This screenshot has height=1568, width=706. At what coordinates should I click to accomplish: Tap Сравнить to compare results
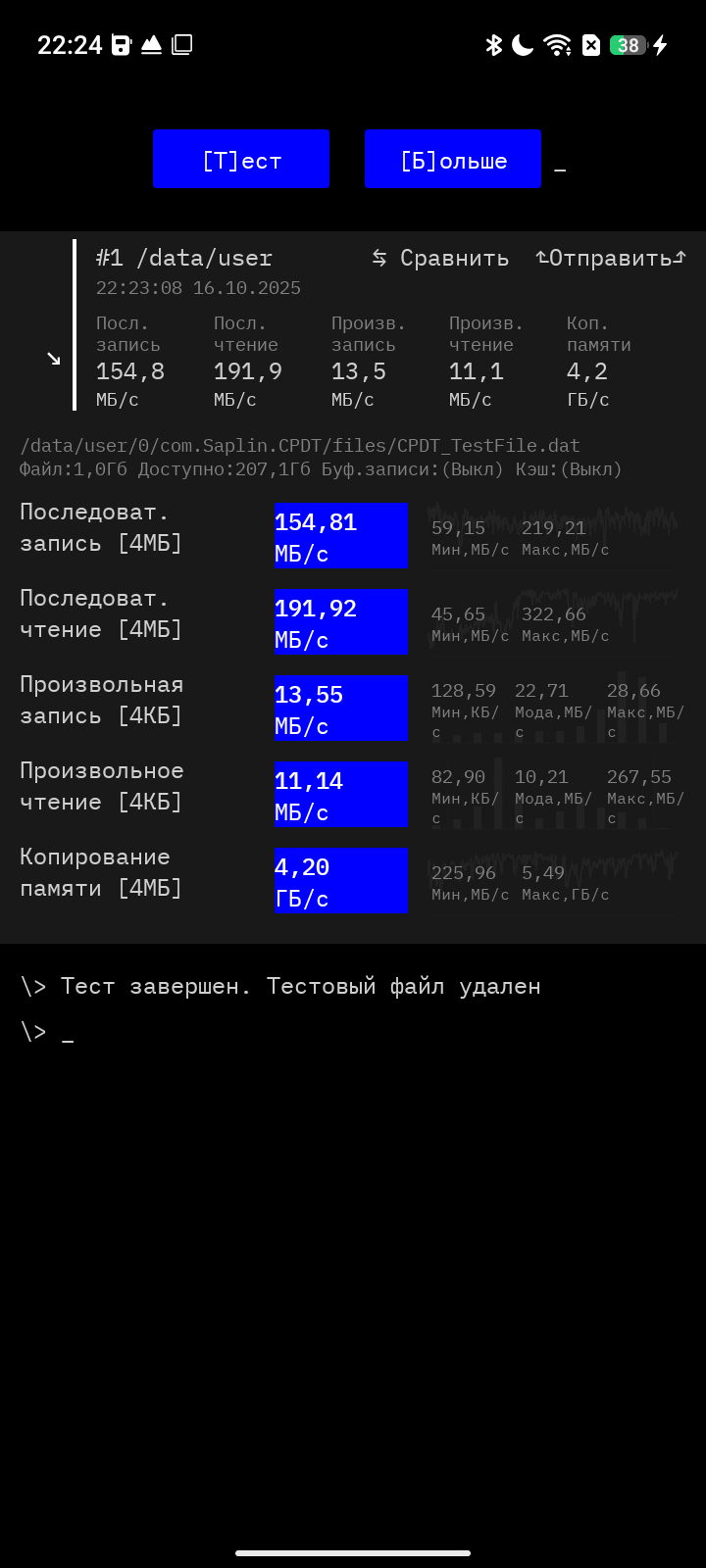click(440, 258)
